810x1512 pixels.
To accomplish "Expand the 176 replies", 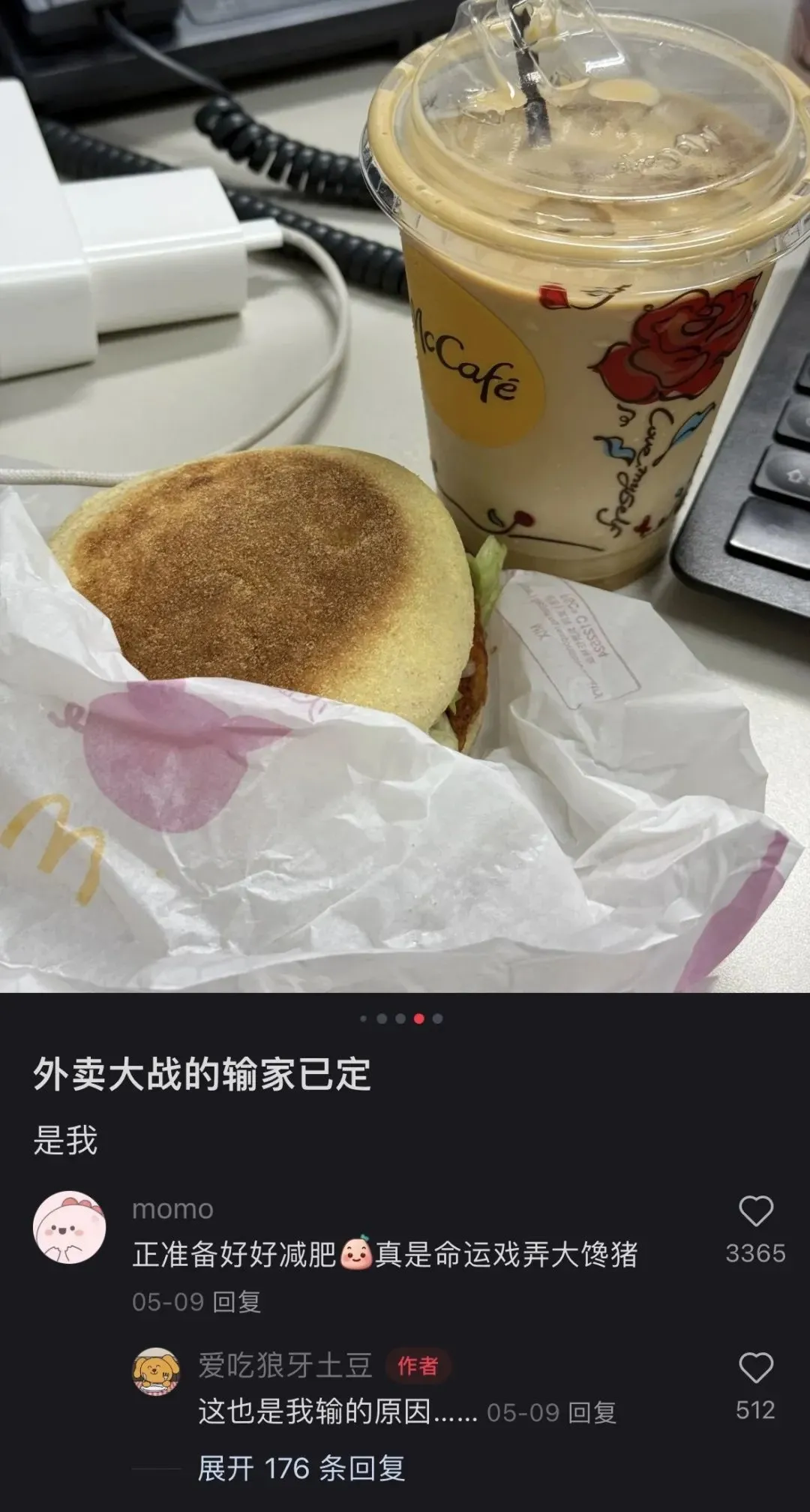I will [301, 1468].
